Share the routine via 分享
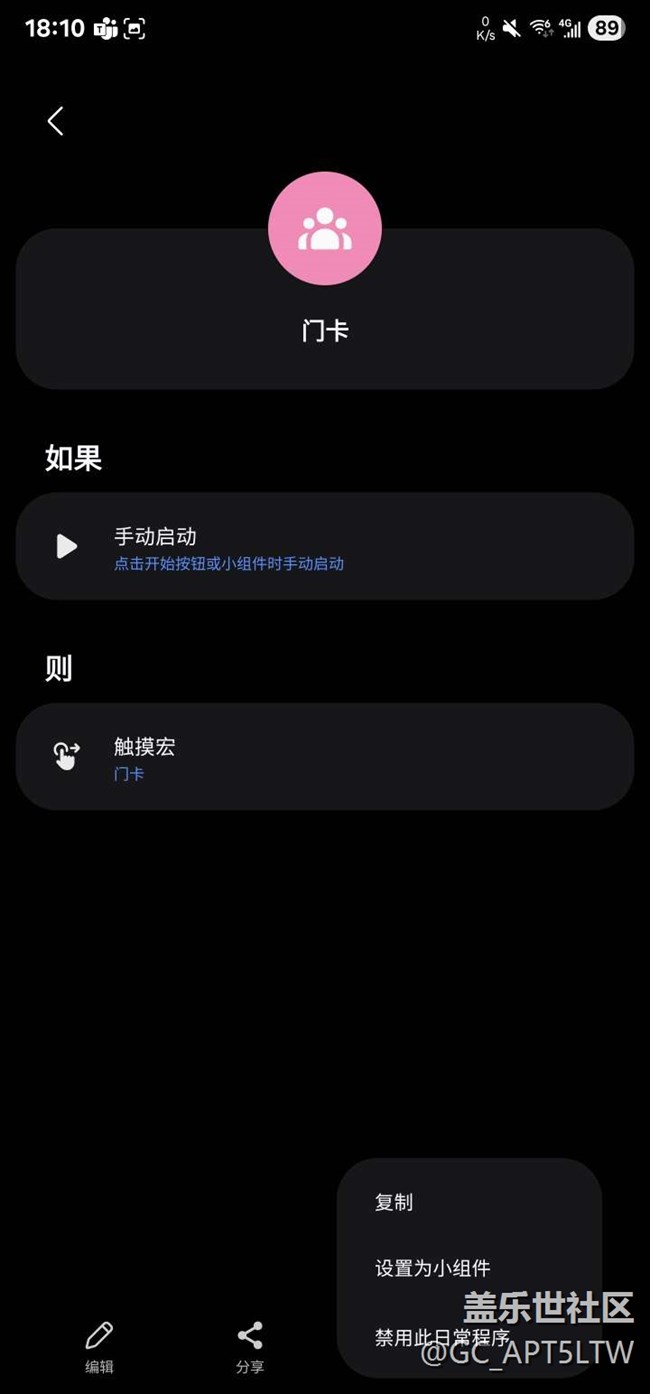This screenshot has height=1394, width=650. pyautogui.click(x=250, y=1347)
